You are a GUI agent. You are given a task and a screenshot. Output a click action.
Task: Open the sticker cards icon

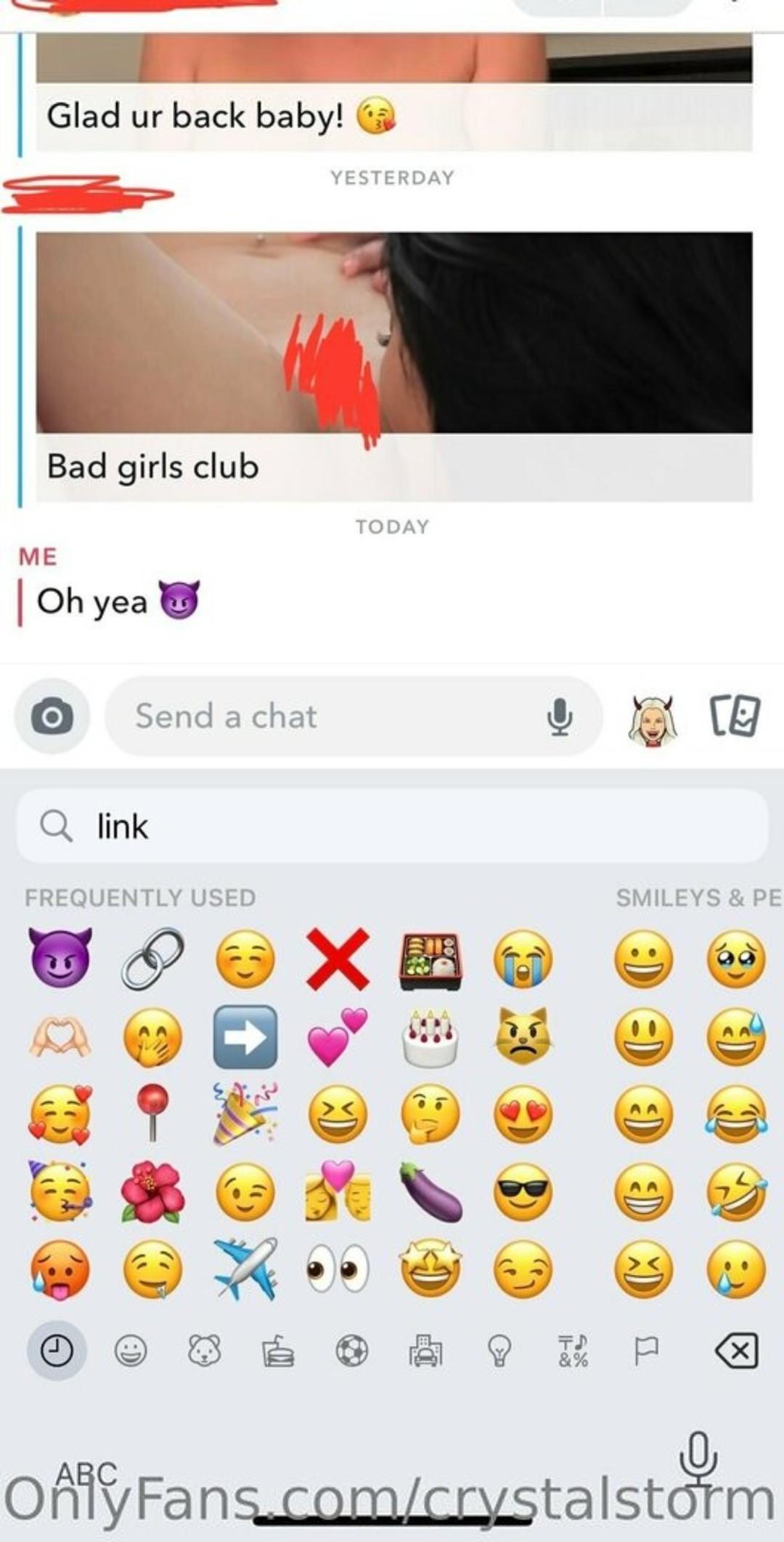(735, 716)
